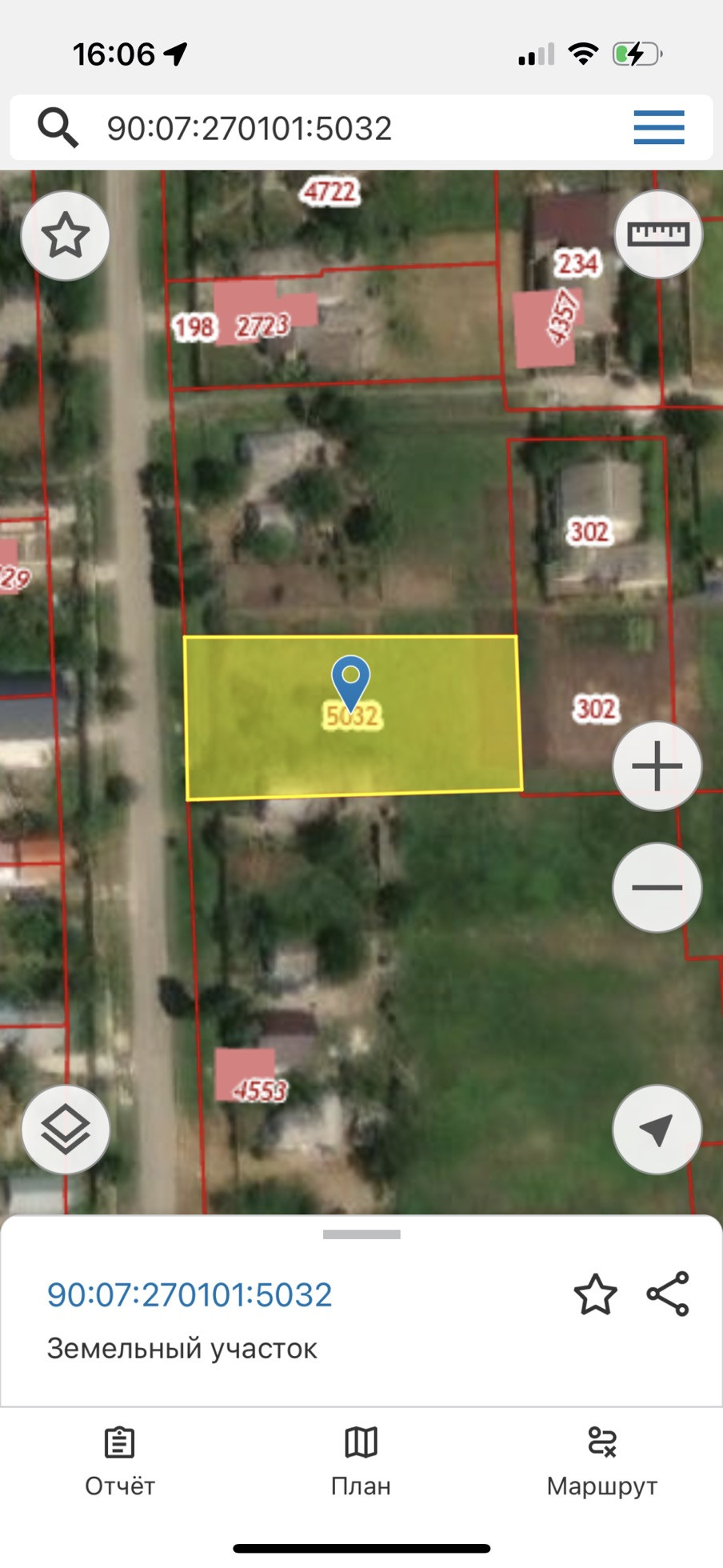
Task: Center the map on my location
Action: pos(657,1130)
